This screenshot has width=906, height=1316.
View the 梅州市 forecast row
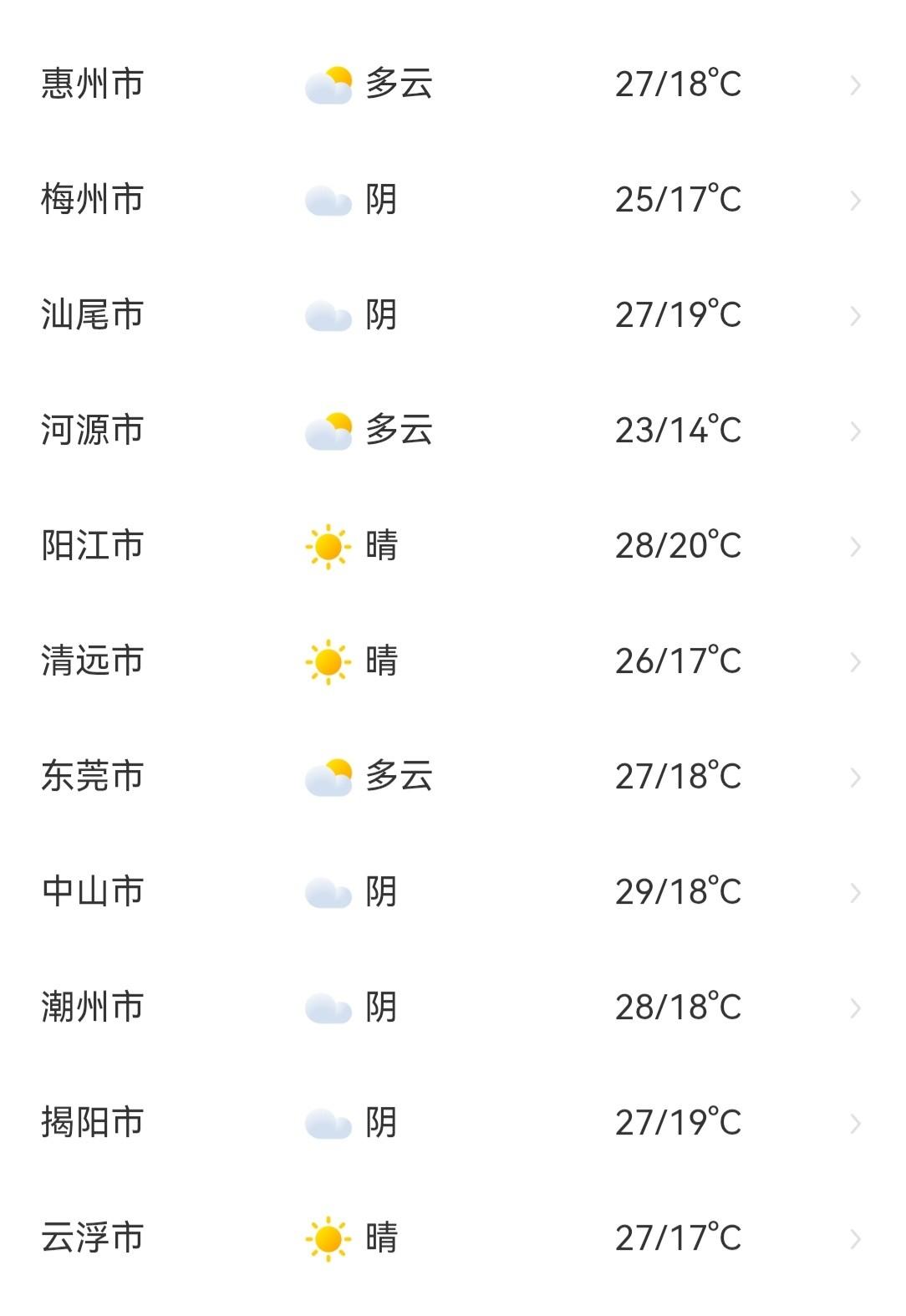pyautogui.click(x=451, y=200)
